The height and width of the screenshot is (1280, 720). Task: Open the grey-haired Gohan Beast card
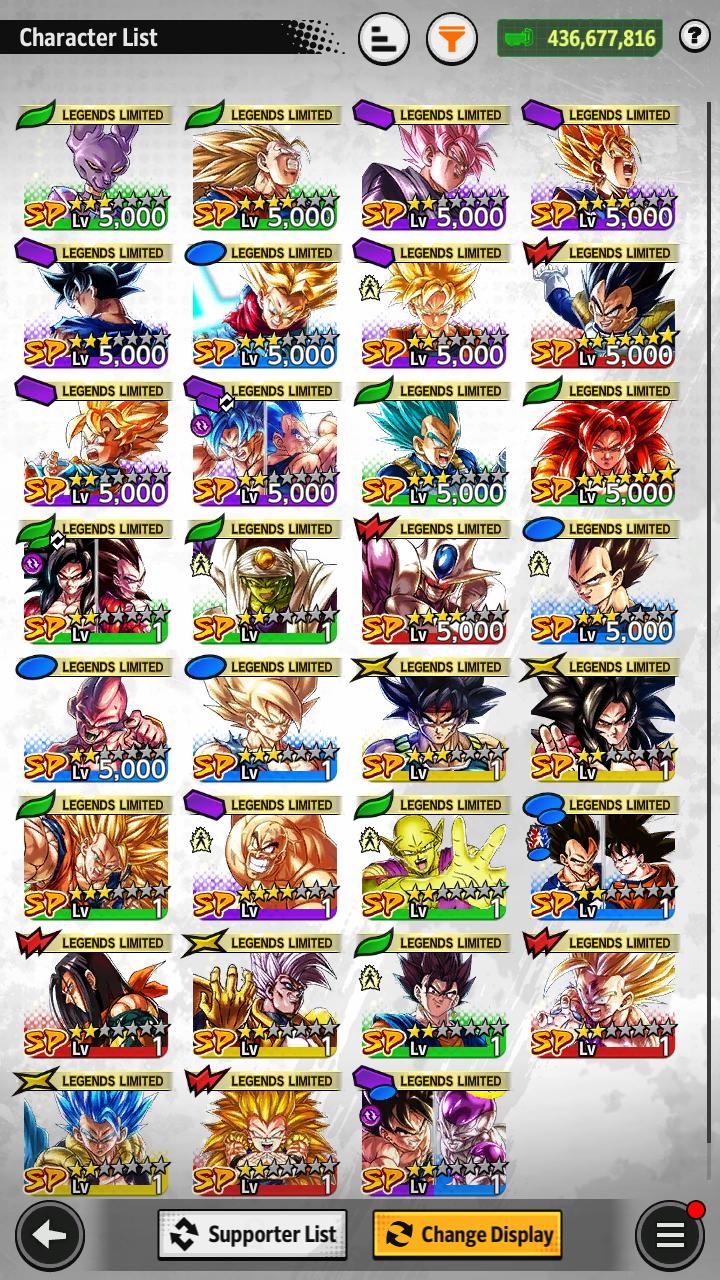coord(262,995)
